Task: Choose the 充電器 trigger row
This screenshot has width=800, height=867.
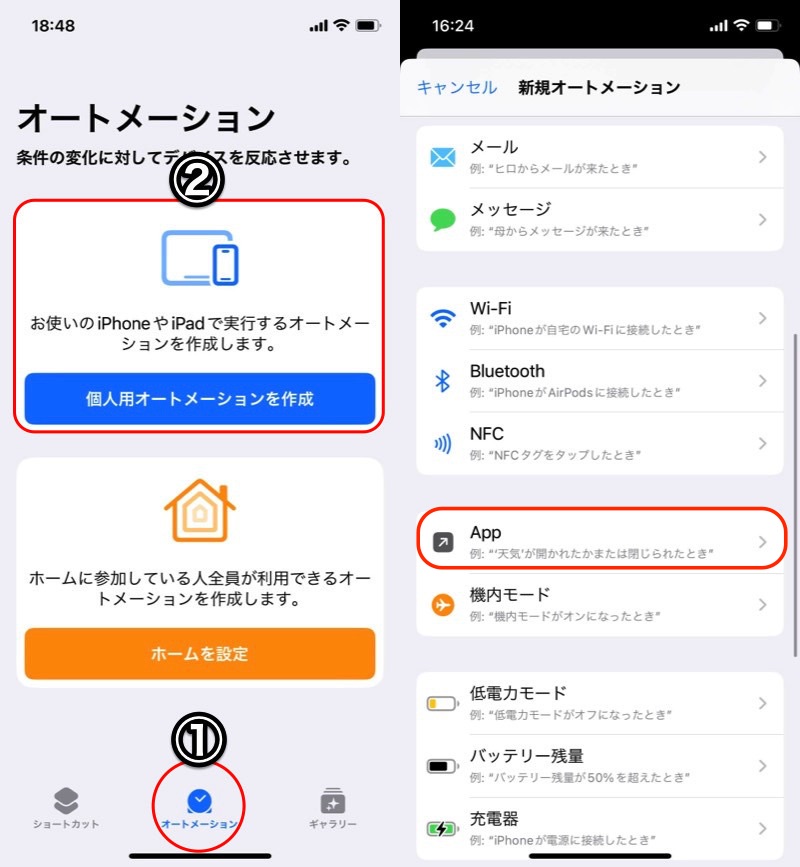Action: click(x=599, y=827)
